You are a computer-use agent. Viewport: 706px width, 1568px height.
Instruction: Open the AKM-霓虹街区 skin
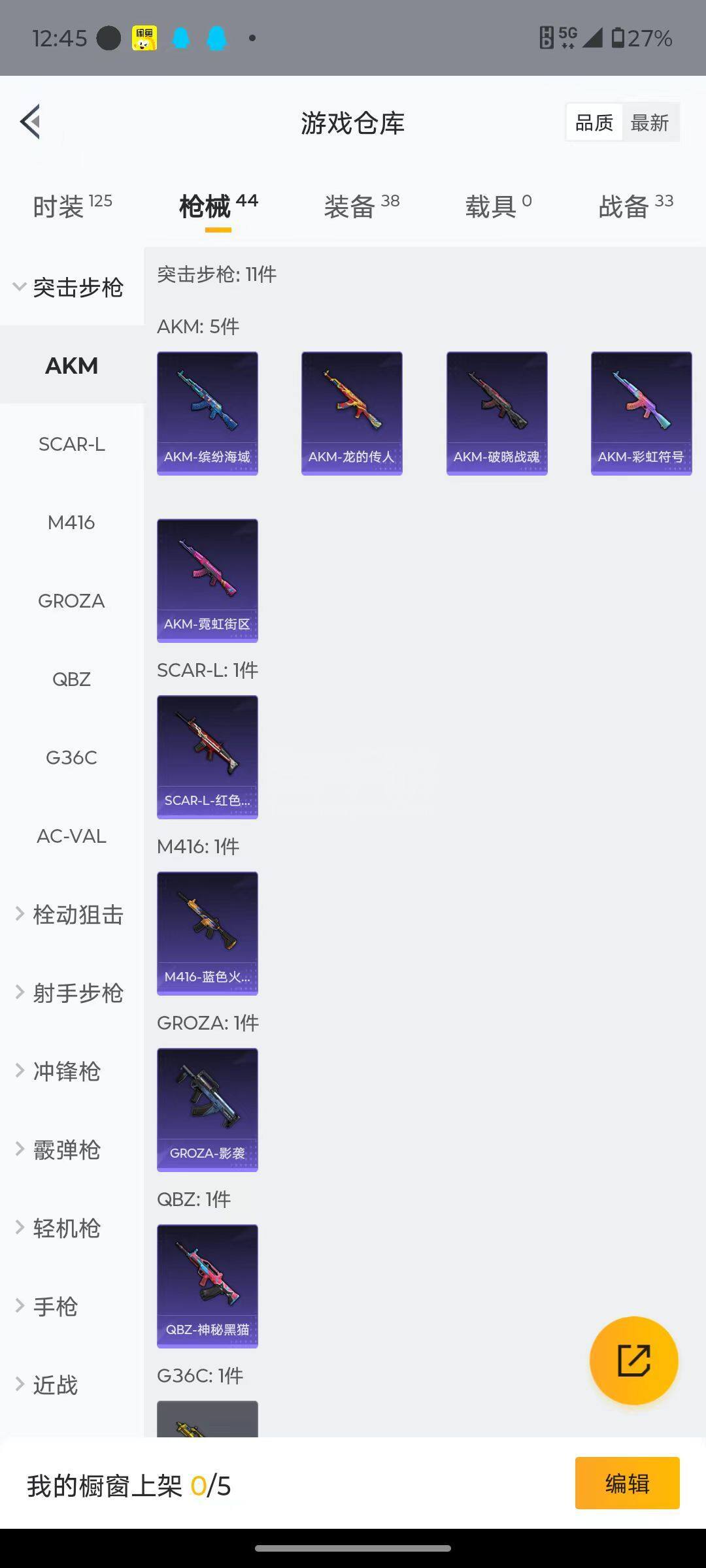[x=207, y=580]
